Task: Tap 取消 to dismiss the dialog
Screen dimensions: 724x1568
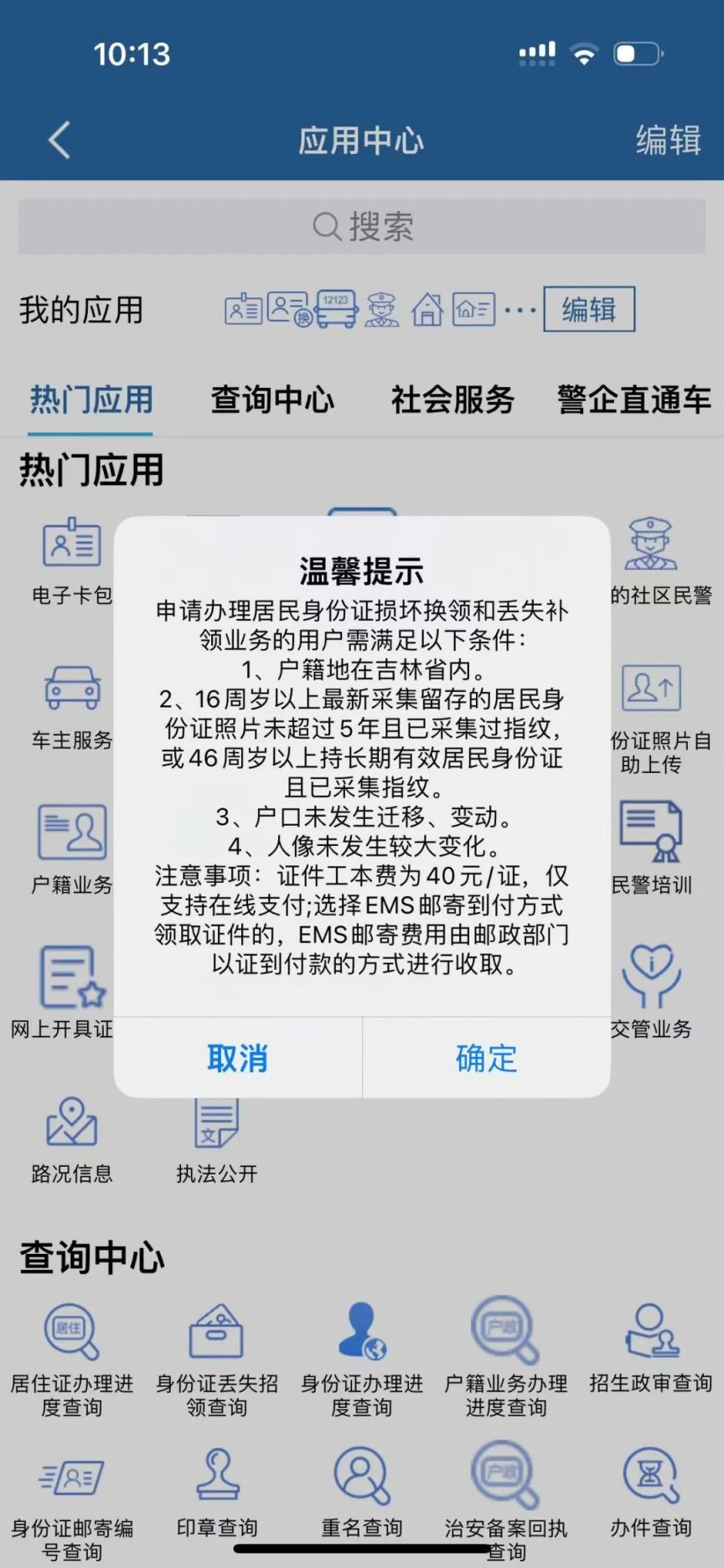Action: (x=237, y=1058)
